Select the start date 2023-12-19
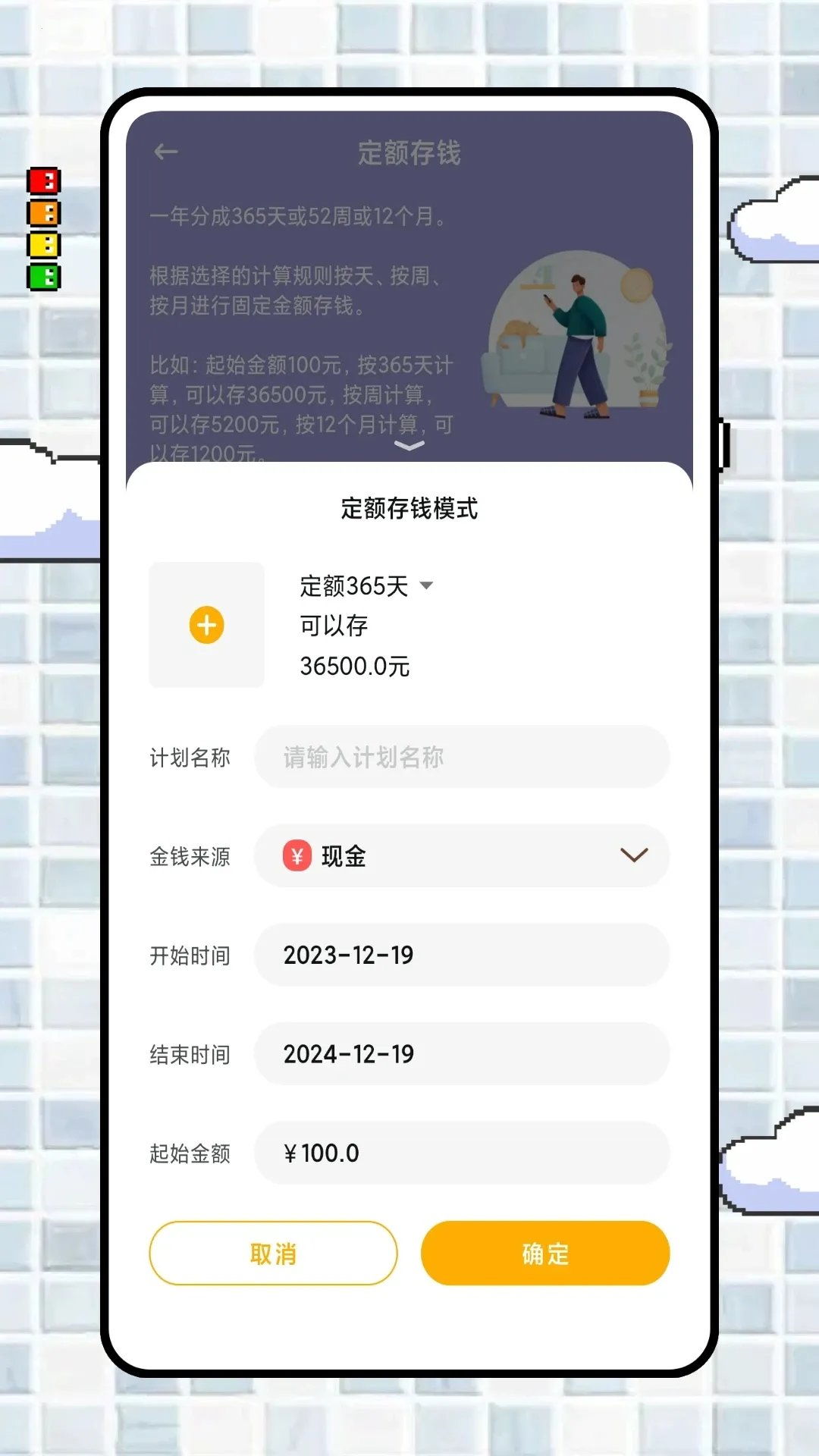819x1456 pixels. 461,955
